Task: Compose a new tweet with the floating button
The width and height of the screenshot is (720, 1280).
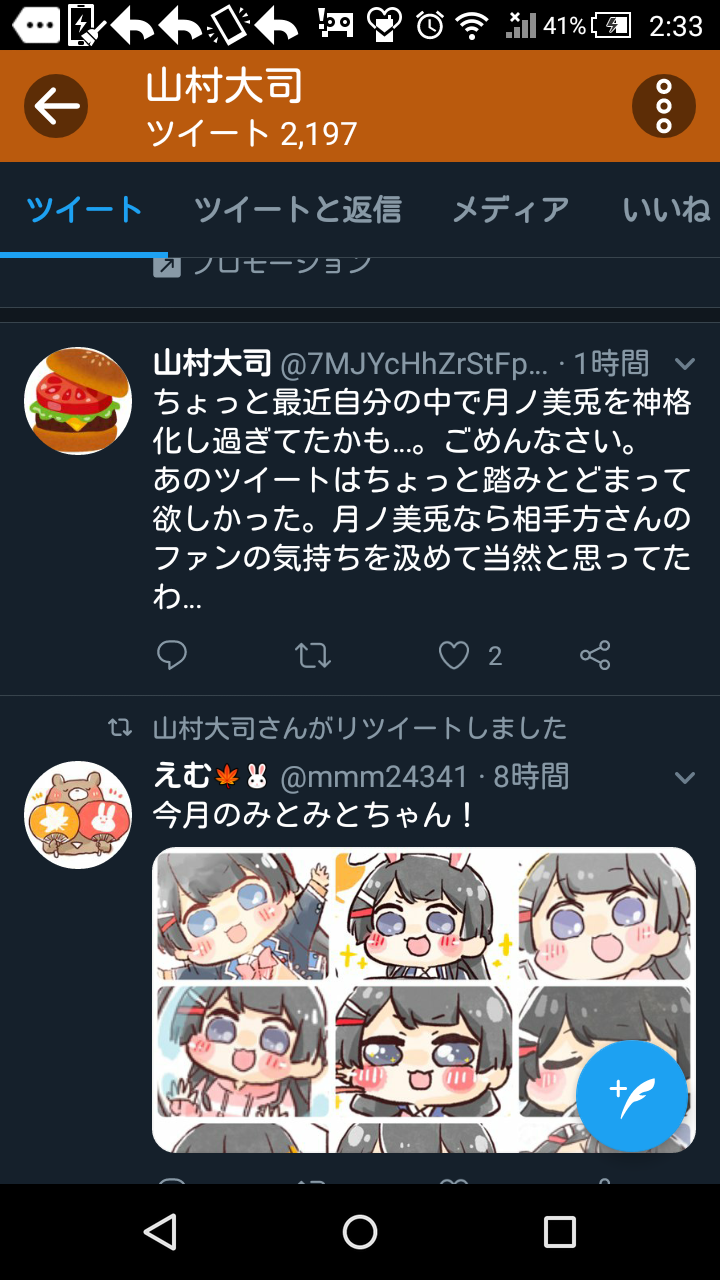Action: point(632,1096)
